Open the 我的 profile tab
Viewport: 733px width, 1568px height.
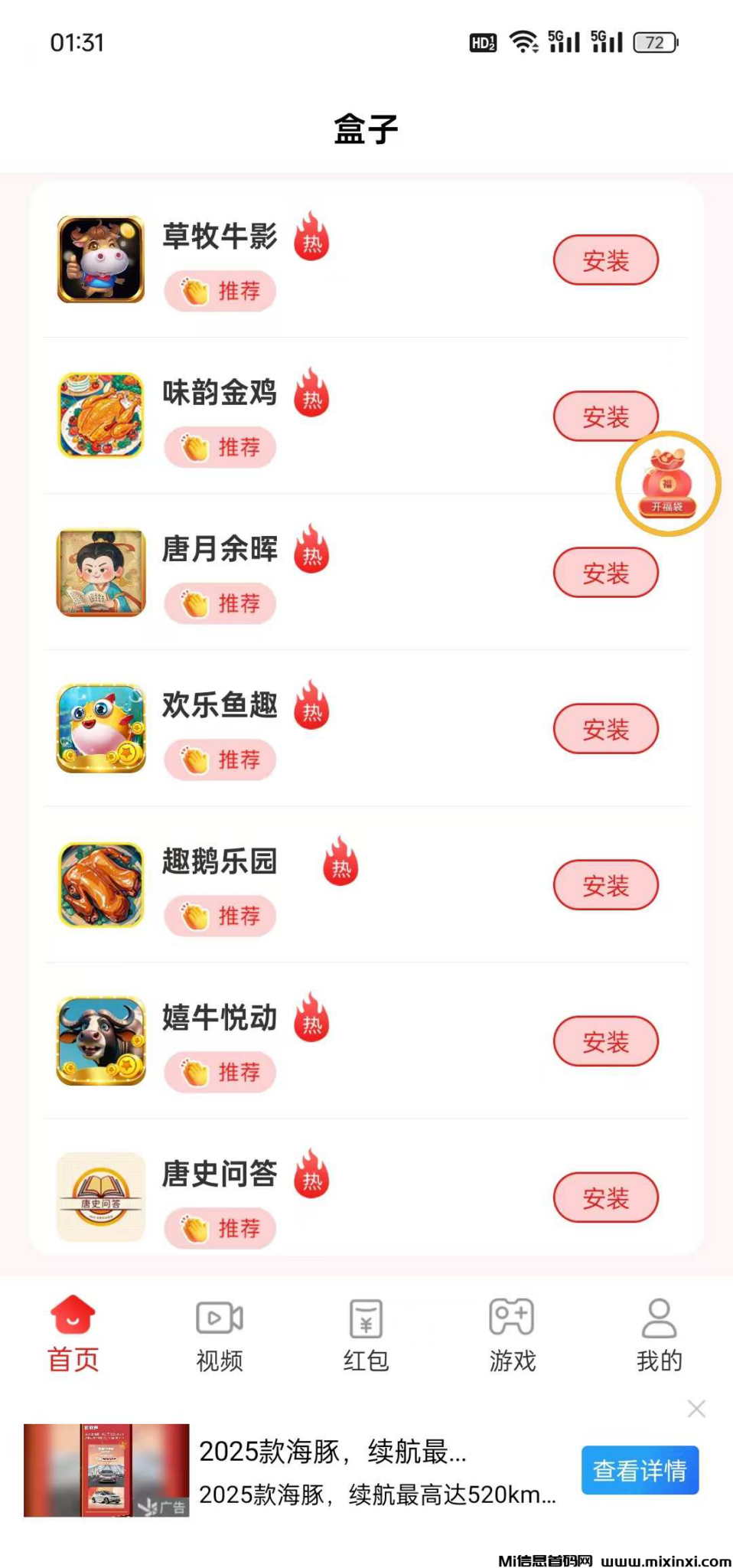pyautogui.click(x=659, y=1334)
